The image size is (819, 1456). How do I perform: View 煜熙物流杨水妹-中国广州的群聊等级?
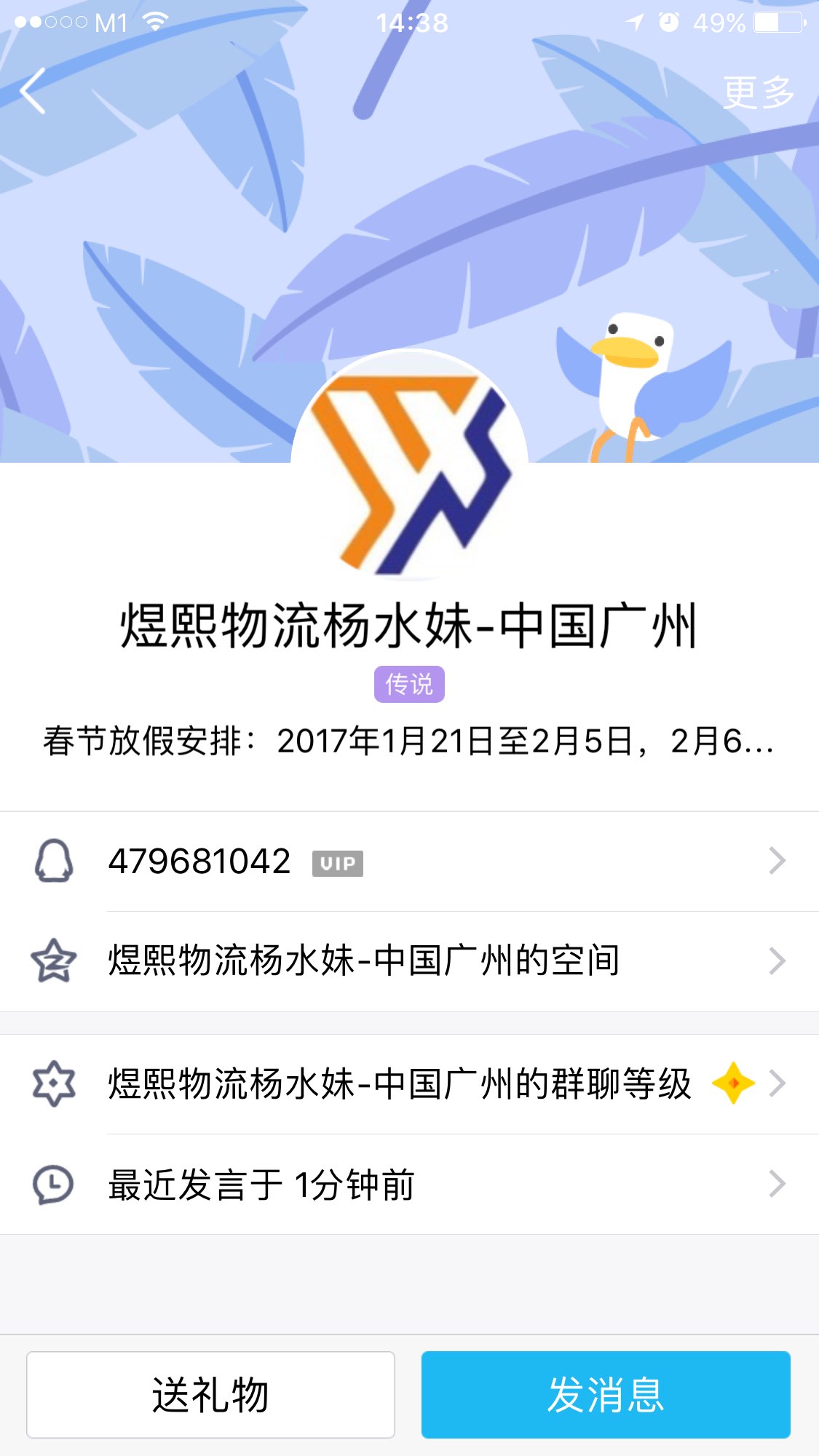point(409,1084)
